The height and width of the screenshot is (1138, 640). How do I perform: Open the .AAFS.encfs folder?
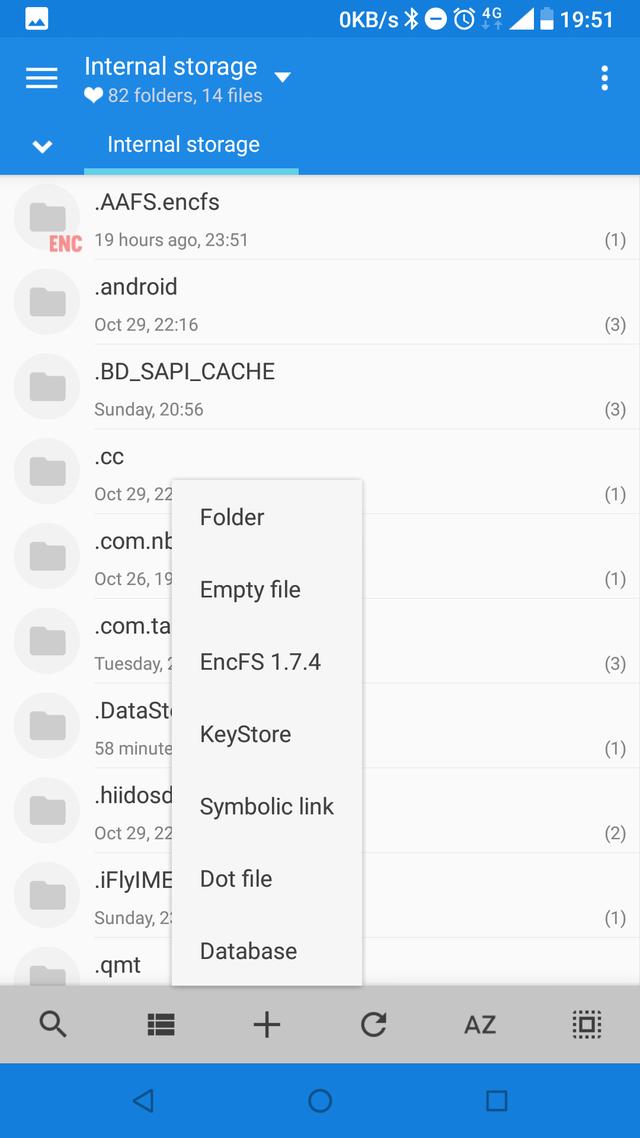coord(320,218)
